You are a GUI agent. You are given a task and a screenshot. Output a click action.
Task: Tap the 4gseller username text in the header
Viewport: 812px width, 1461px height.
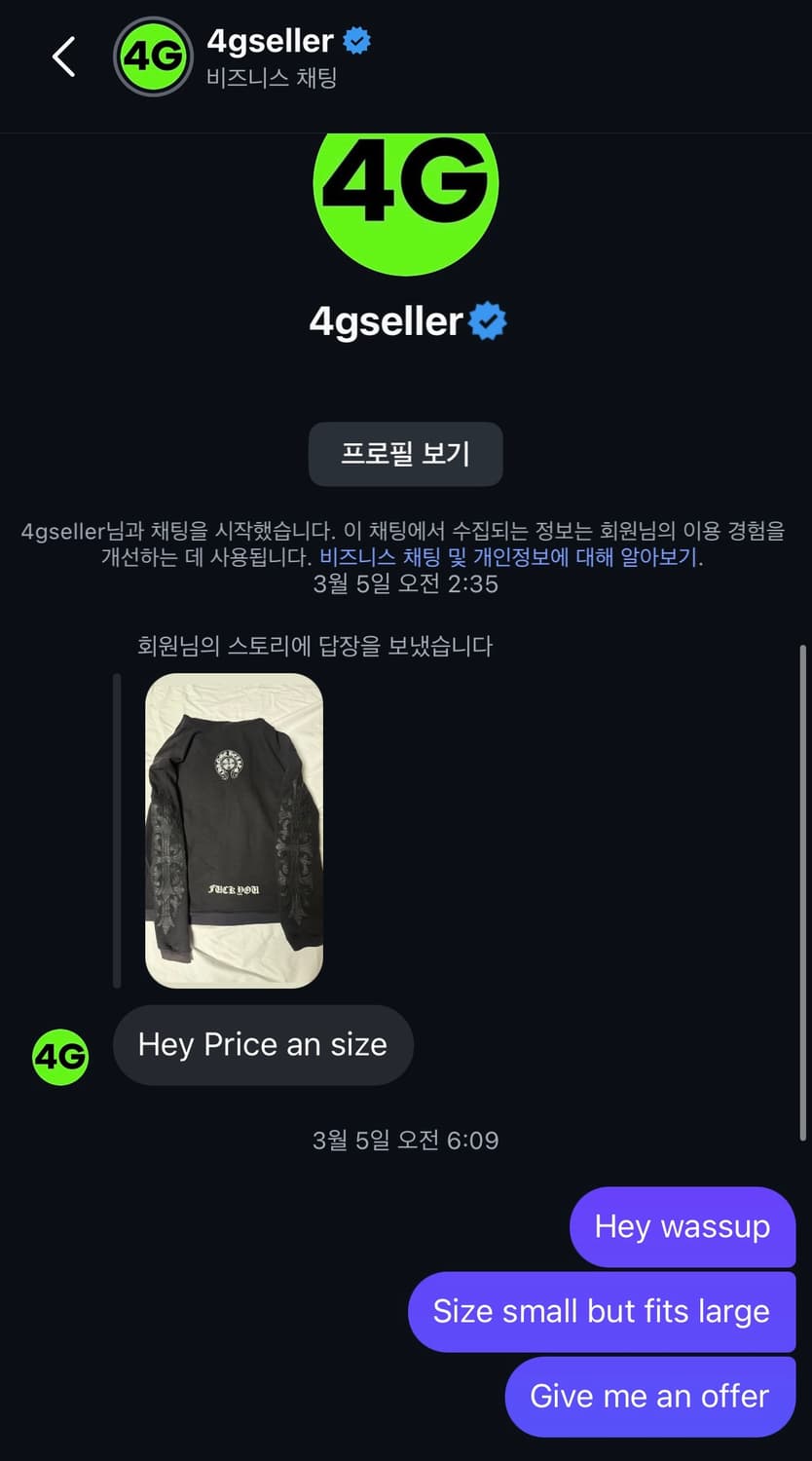268,41
